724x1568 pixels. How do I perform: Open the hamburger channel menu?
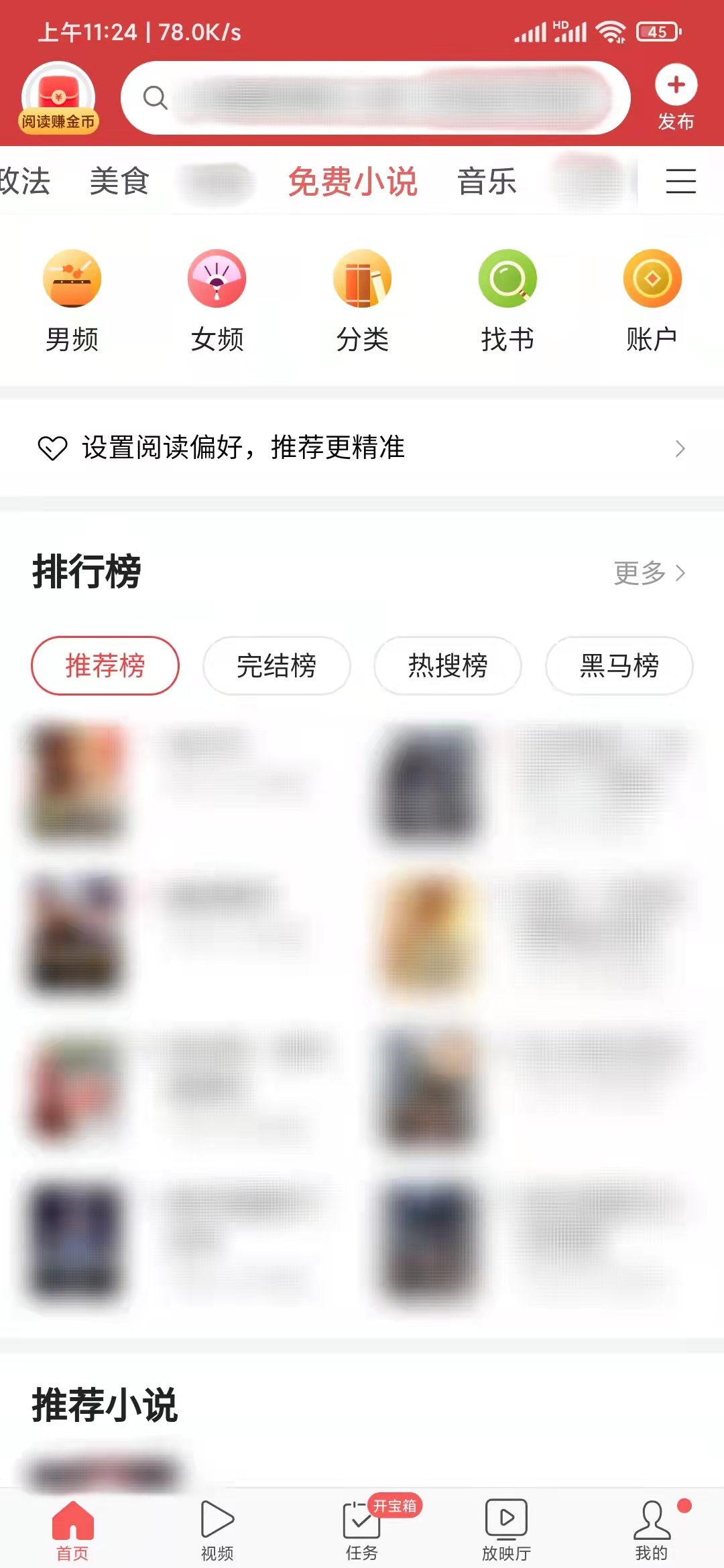681,182
